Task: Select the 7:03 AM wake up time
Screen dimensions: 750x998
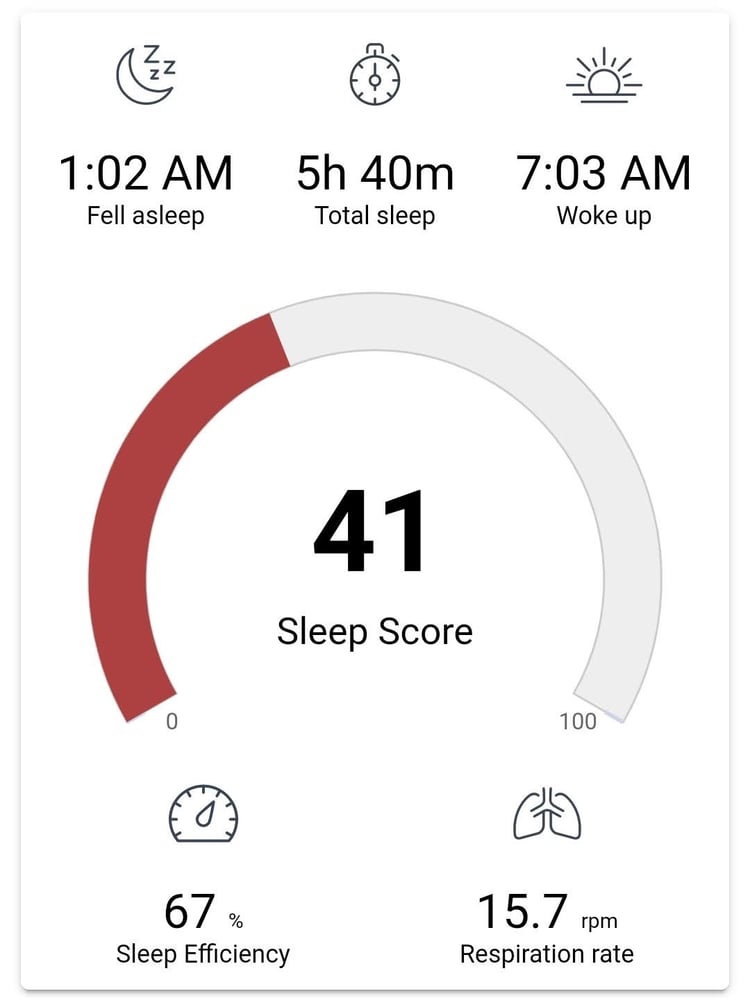Action: (x=603, y=172)
